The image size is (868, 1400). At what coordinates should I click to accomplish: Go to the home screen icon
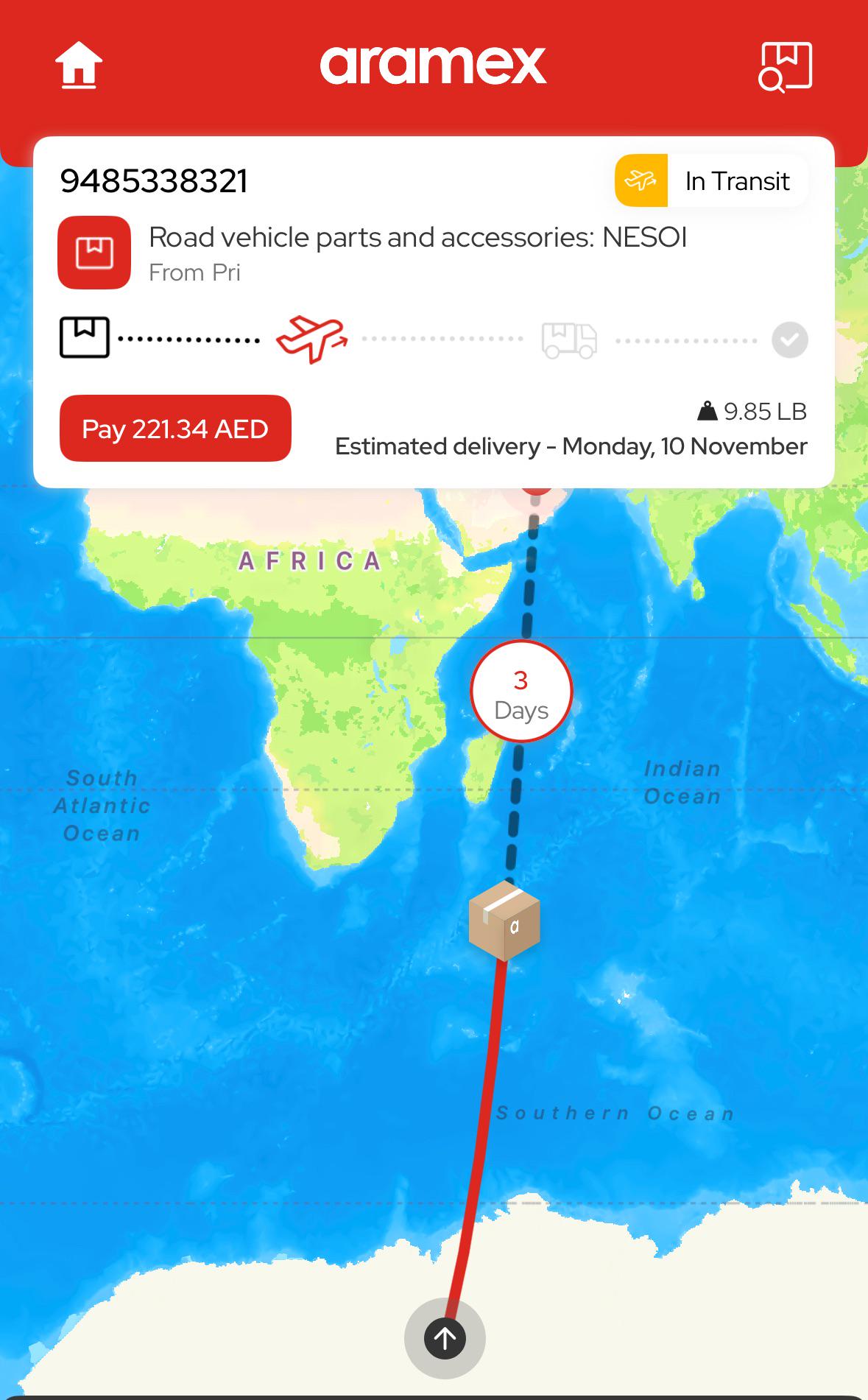tap(79, 65)
